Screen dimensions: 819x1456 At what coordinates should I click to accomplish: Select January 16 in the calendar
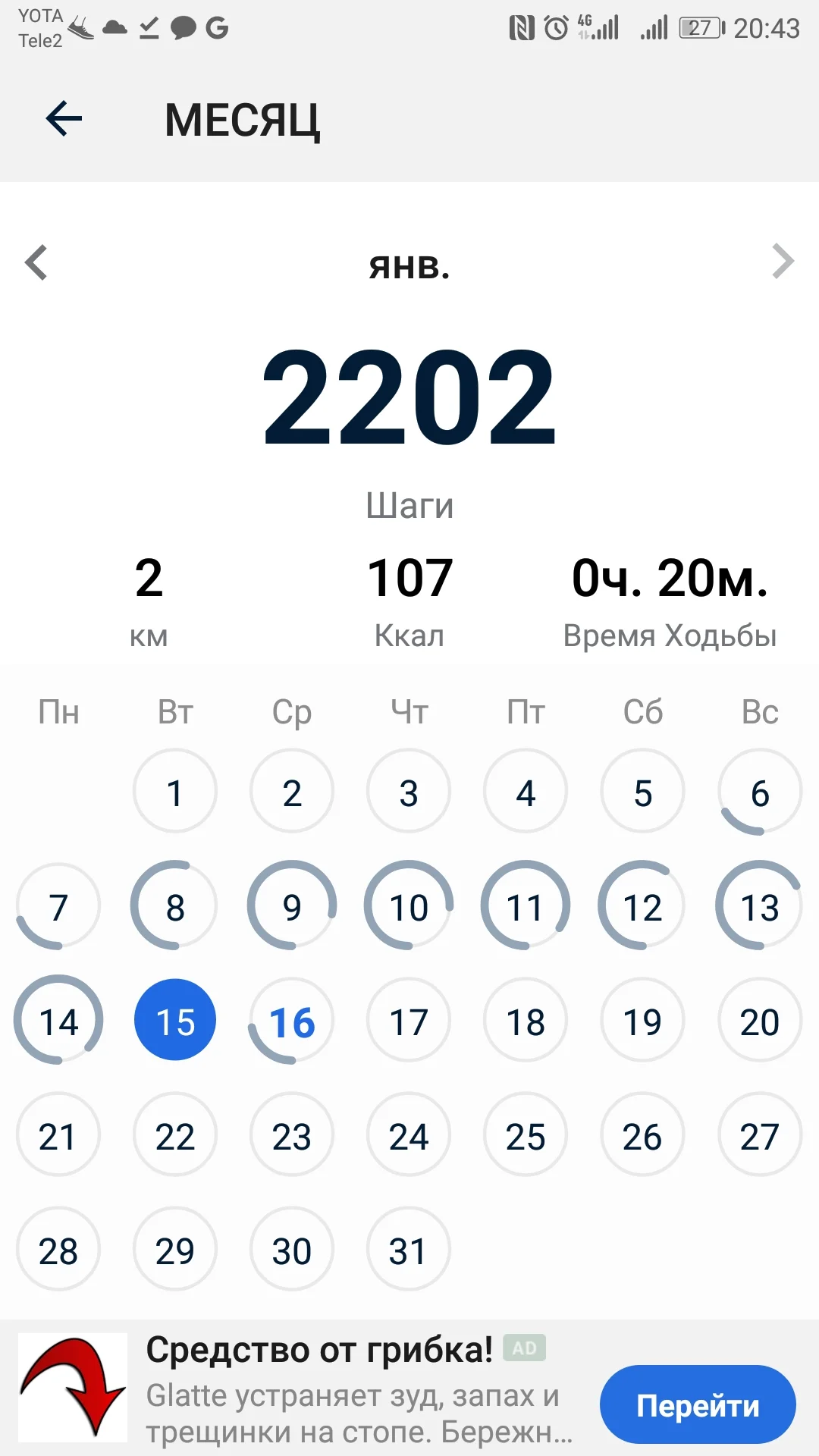(x=292, y=1021)
